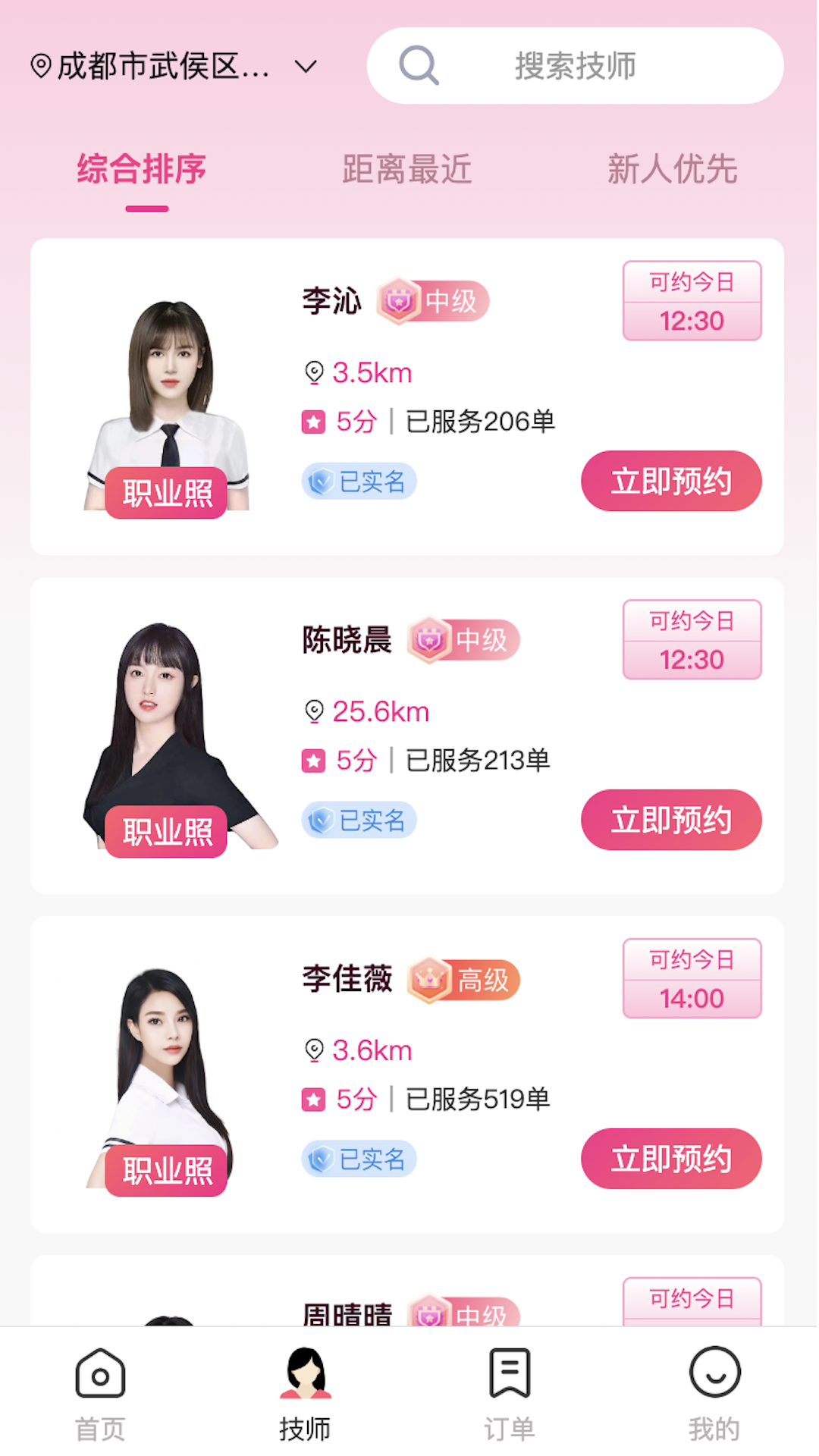Book 李佳薇 with 立即预约
The image size is (819, 1456).
671,1159
